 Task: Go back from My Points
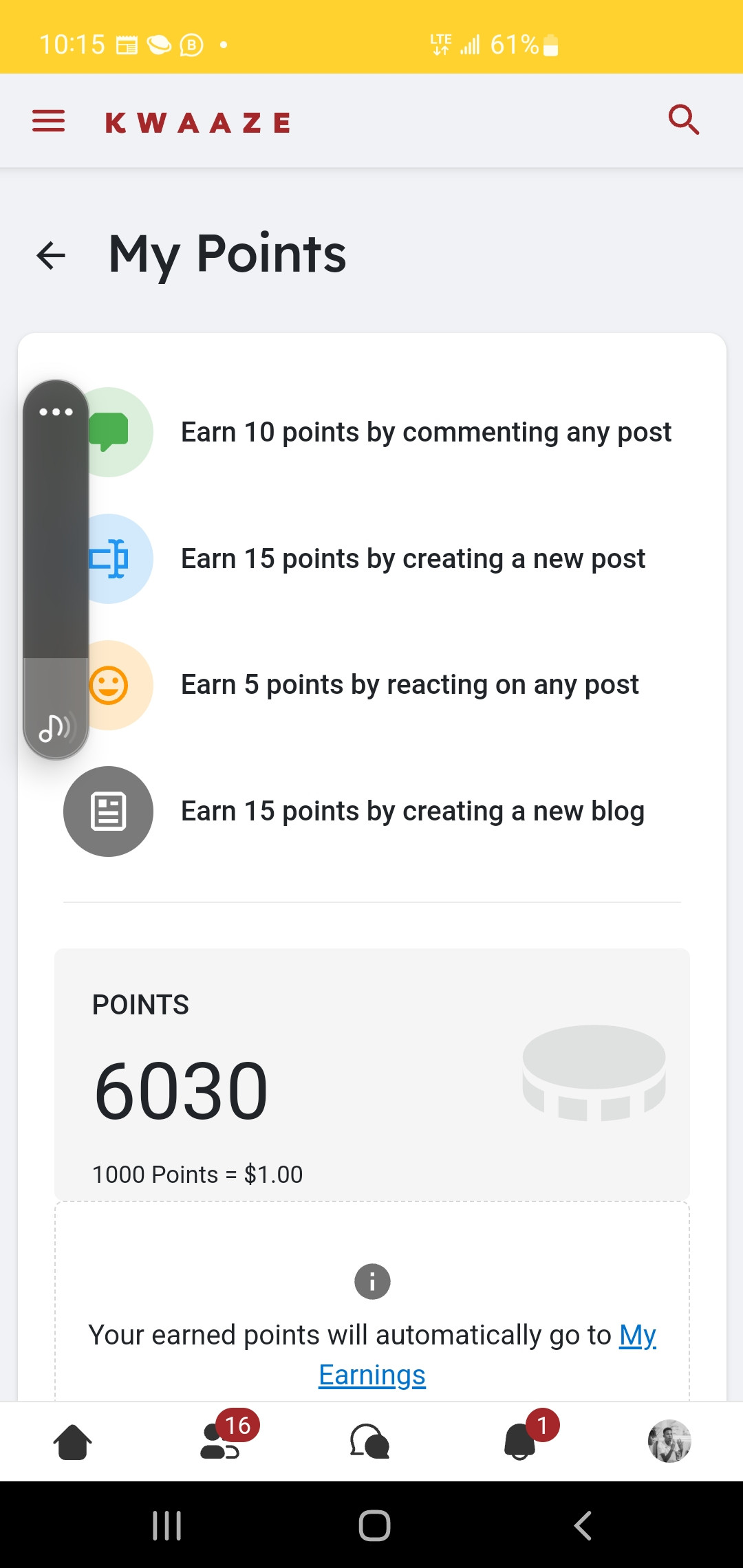pos(51,256)
